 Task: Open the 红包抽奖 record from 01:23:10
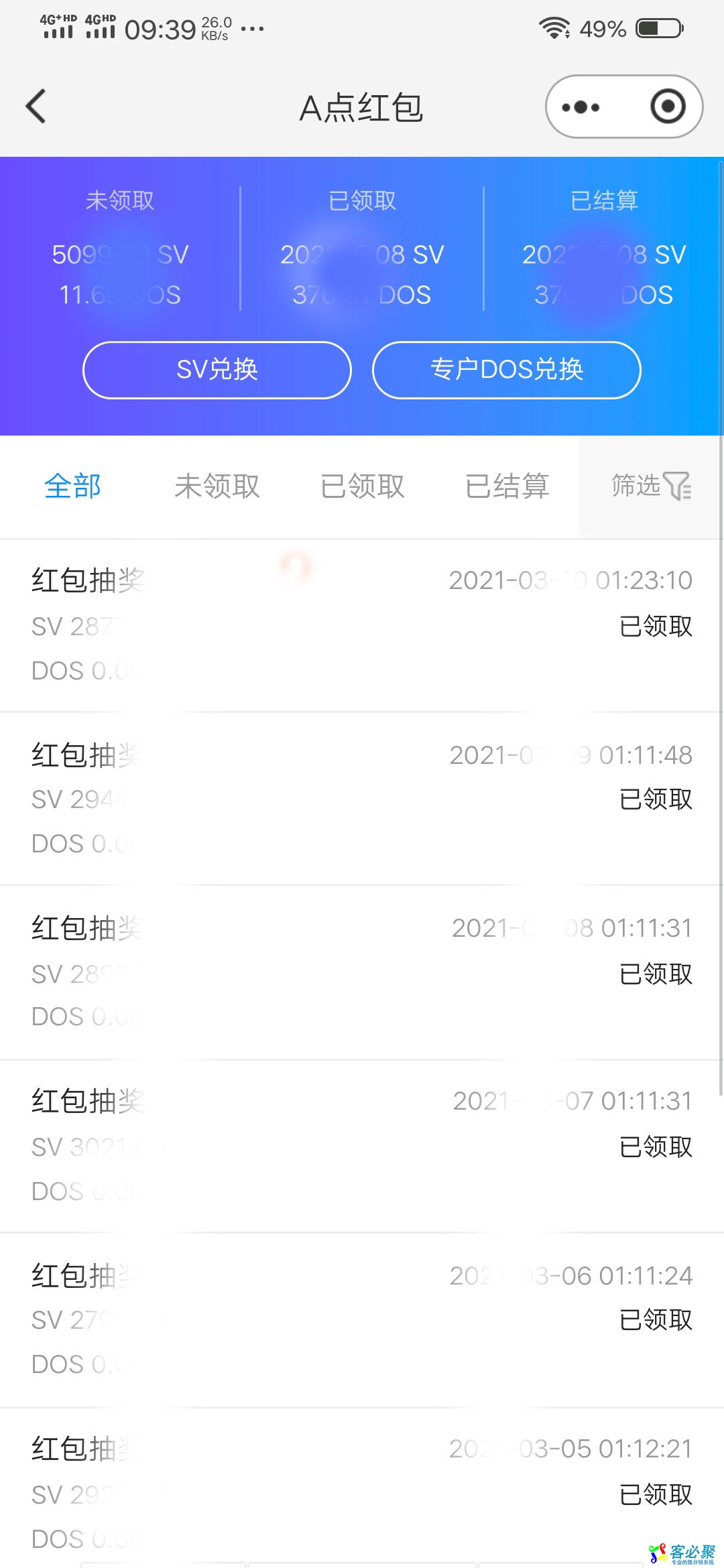362,625
